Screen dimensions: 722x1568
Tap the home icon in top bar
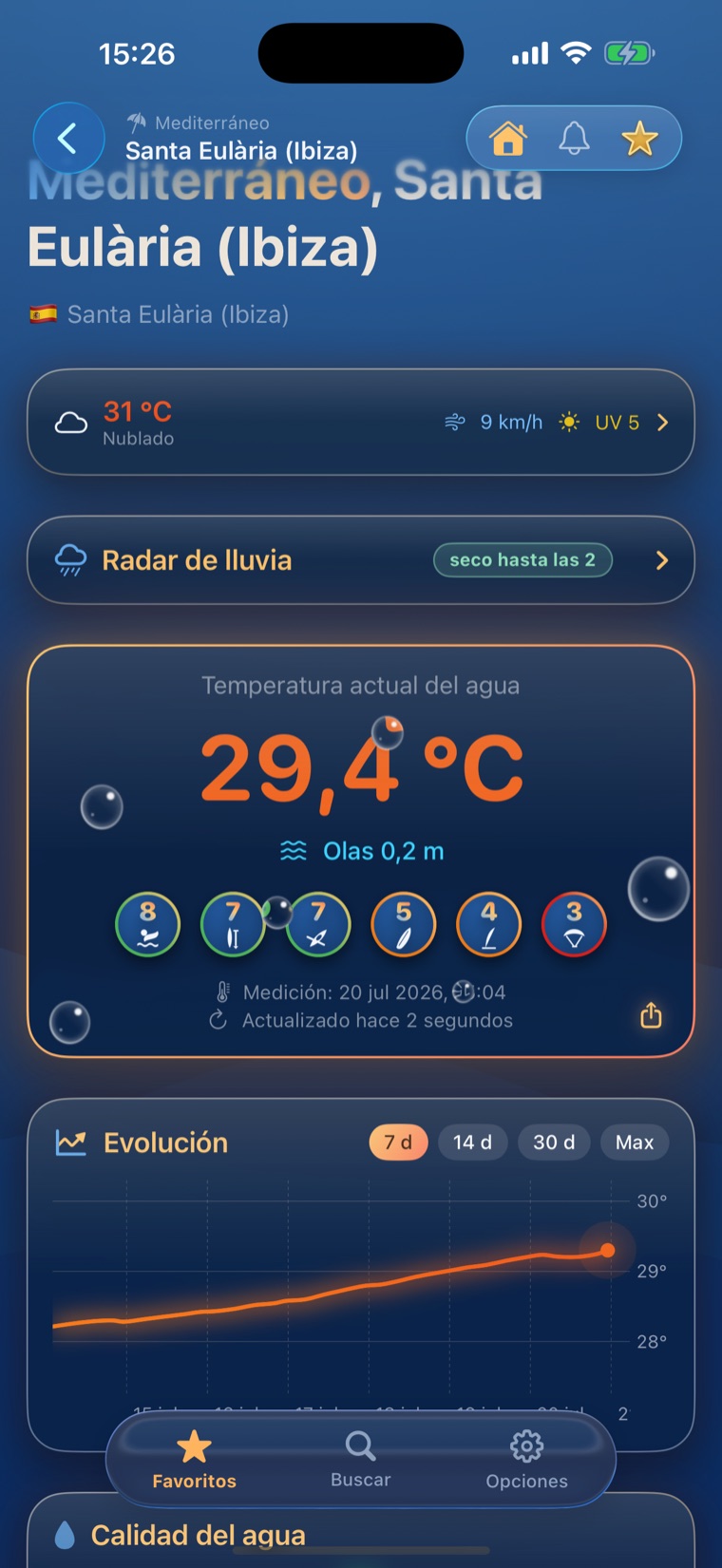[x=508, y=139]
